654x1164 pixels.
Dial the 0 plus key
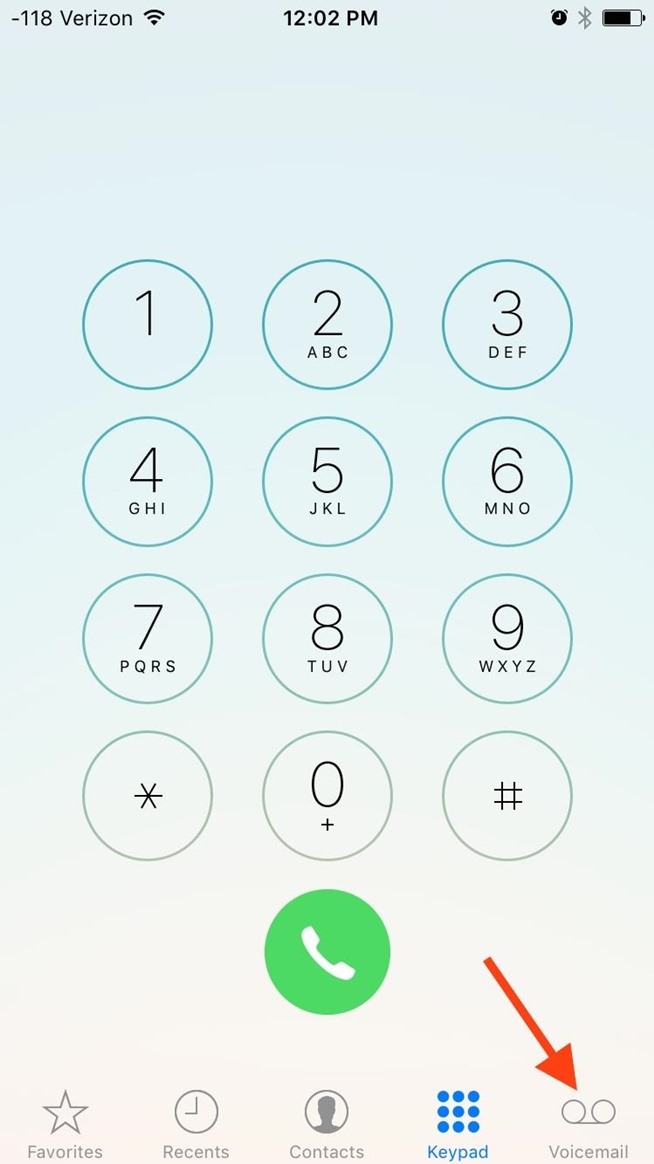[327, 796]
